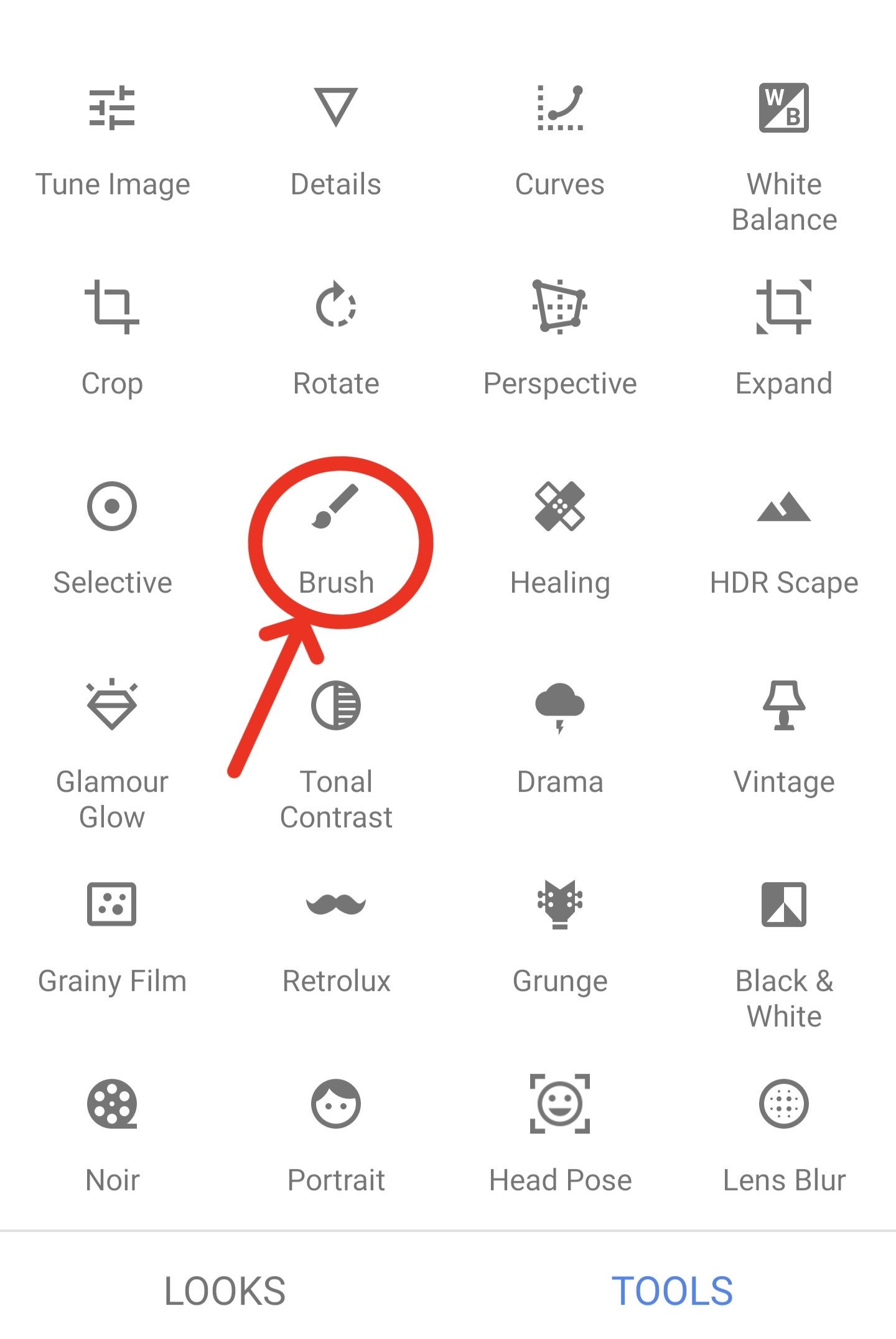Tap the Brush tool
896x1339 pixels.
(336, 537)
